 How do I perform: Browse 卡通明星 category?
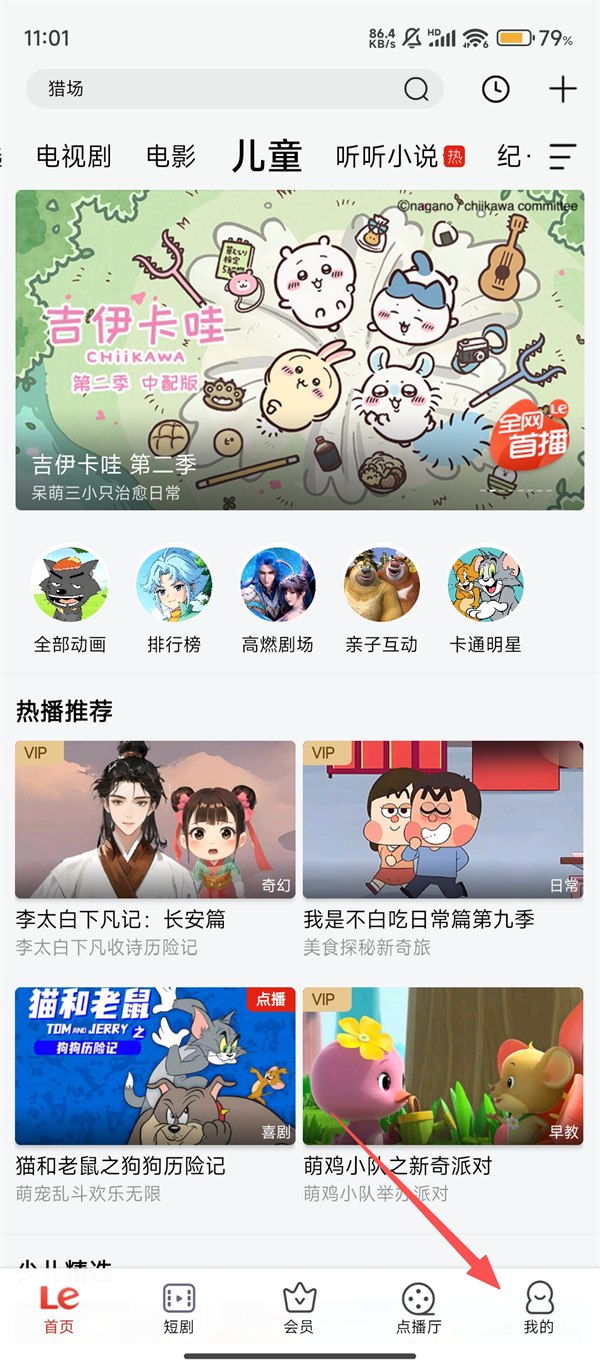(x=486, y=600)
